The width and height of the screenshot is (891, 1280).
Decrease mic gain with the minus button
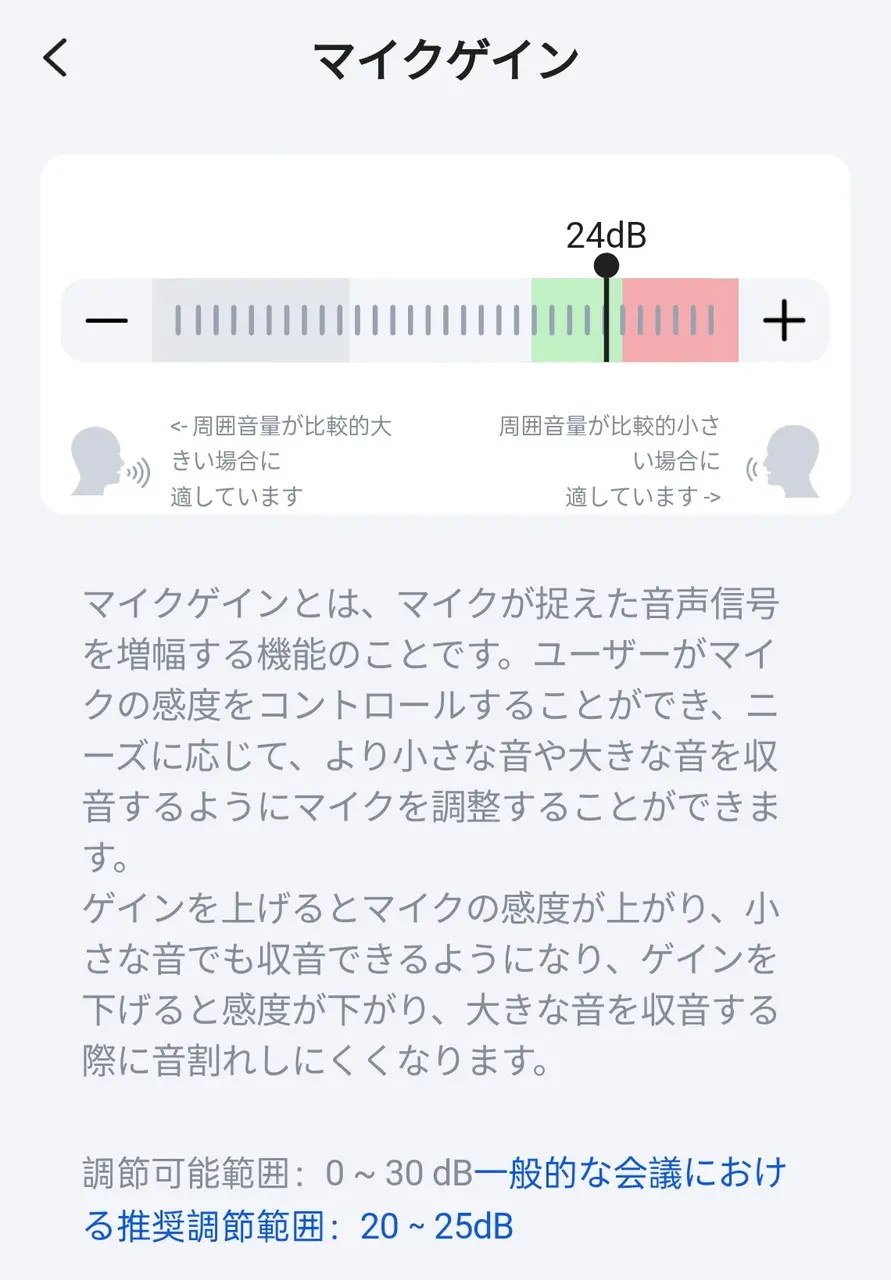click(x=106, y=321)
